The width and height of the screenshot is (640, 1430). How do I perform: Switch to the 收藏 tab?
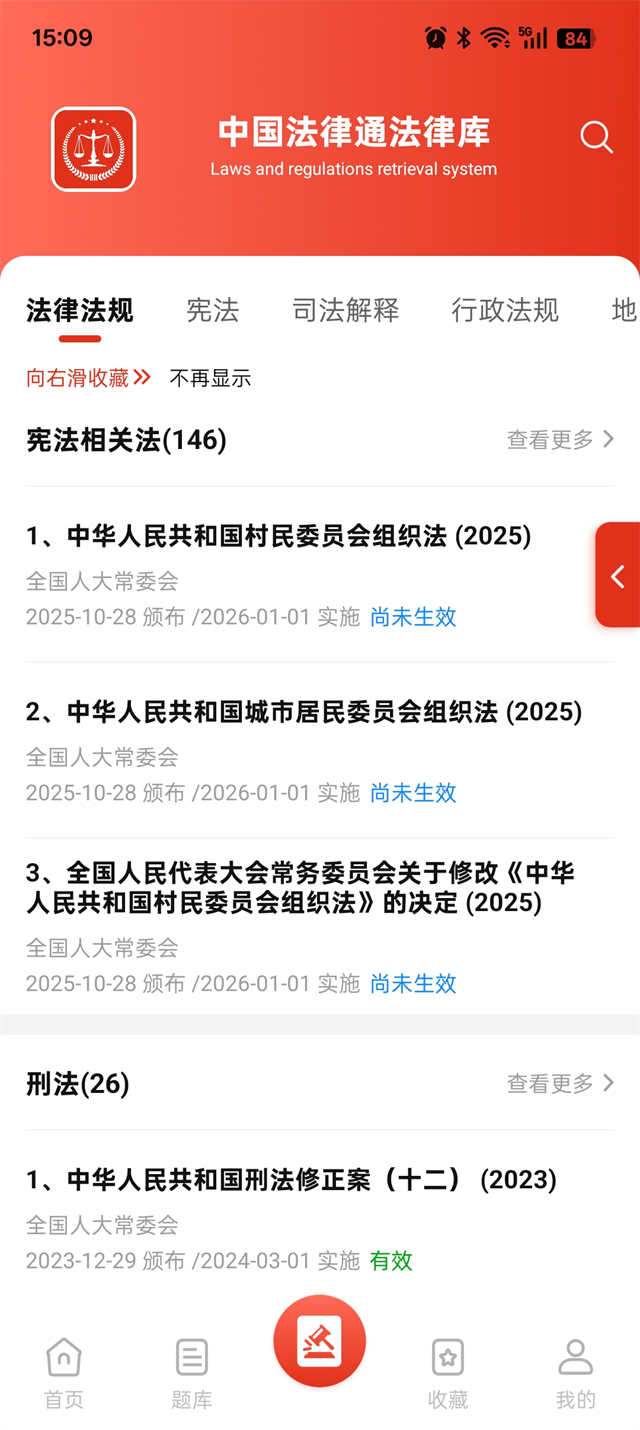pos(448,1373)
